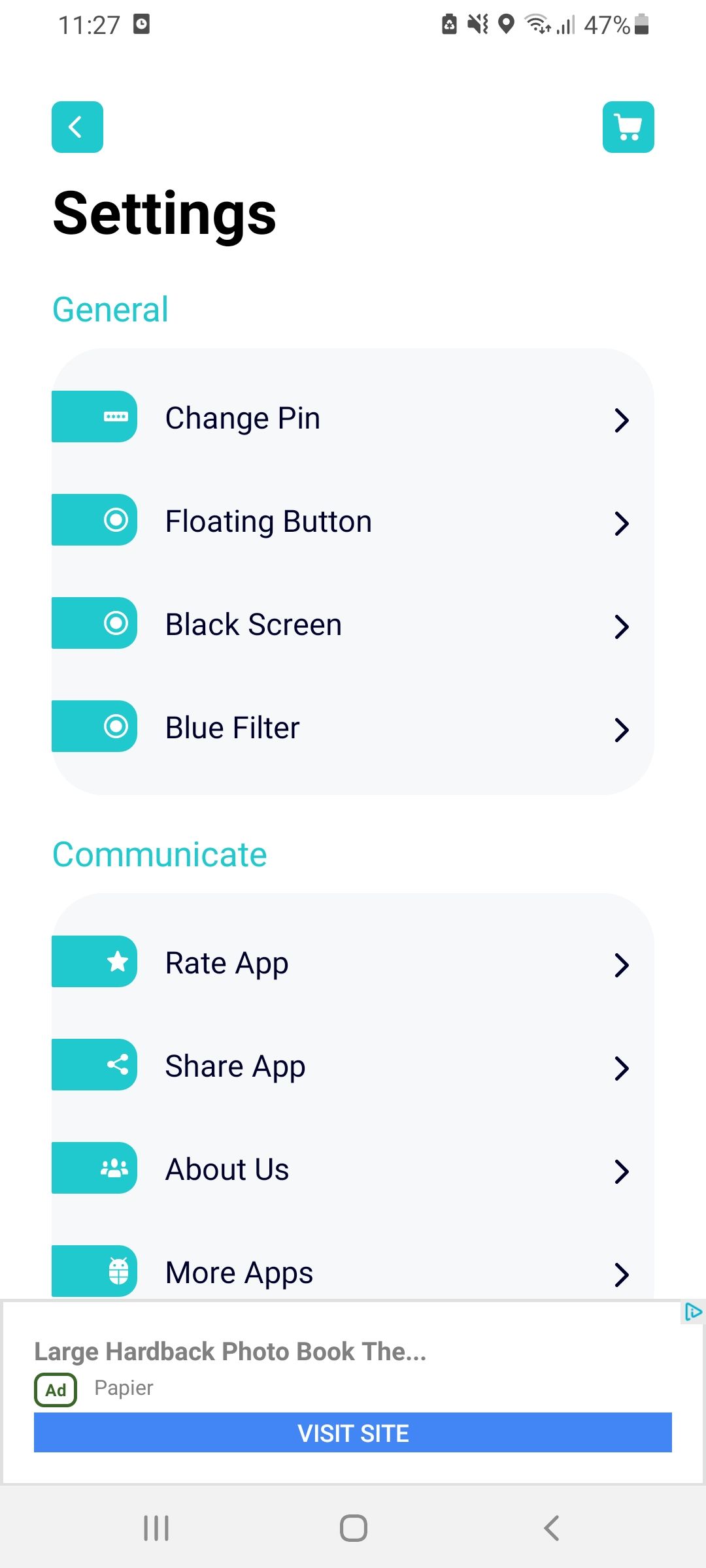
Task: Open the system recent apps view
Action: (156, 1528)
